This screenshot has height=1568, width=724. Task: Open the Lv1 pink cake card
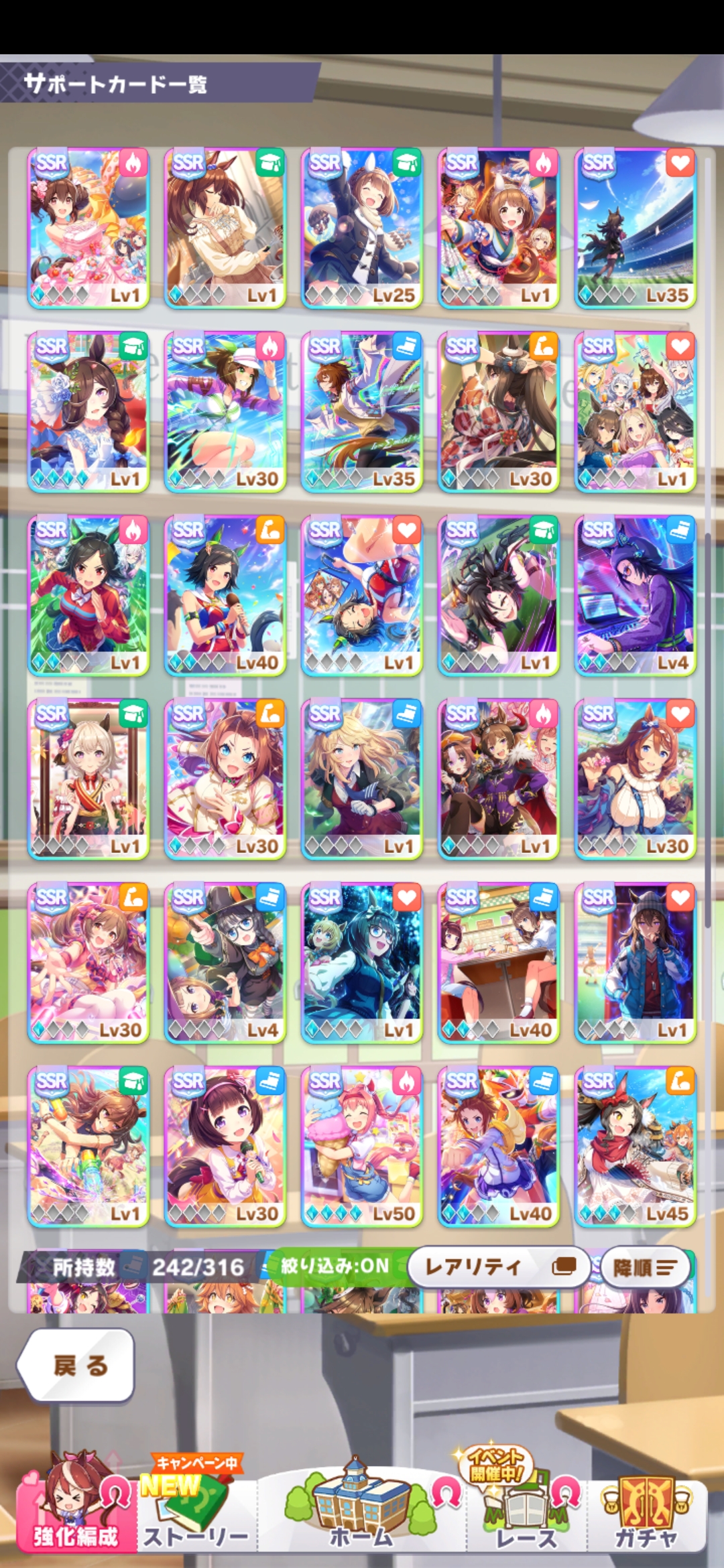pyautogui.click(x=88, y=228)
